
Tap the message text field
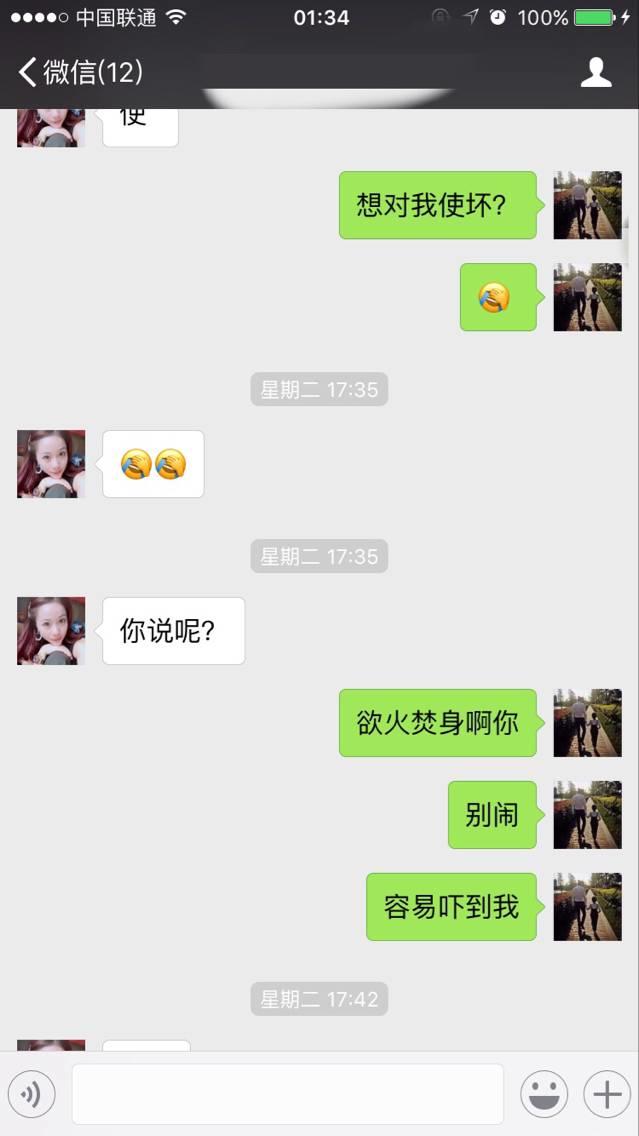[287, 1094]
